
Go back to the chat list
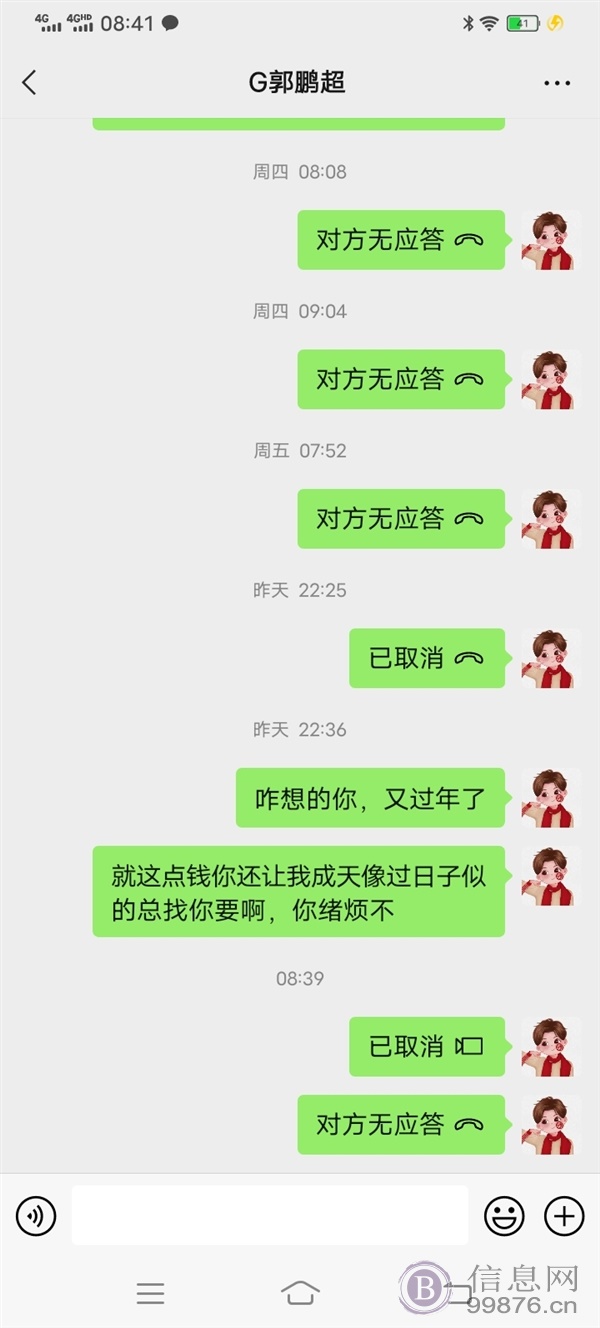[29, 83]
